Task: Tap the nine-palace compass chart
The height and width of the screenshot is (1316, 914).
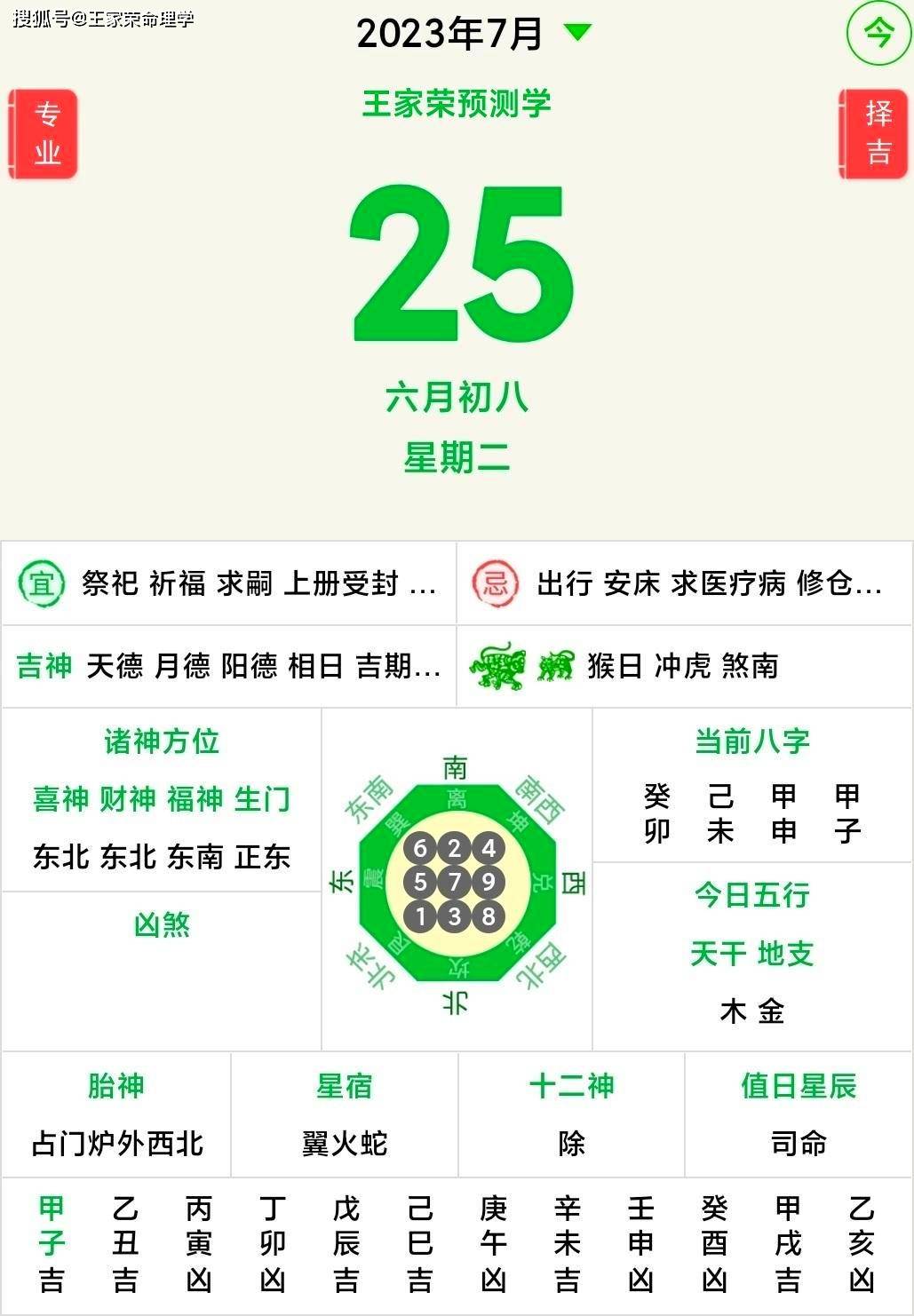Action: click(x=455, y=882)
